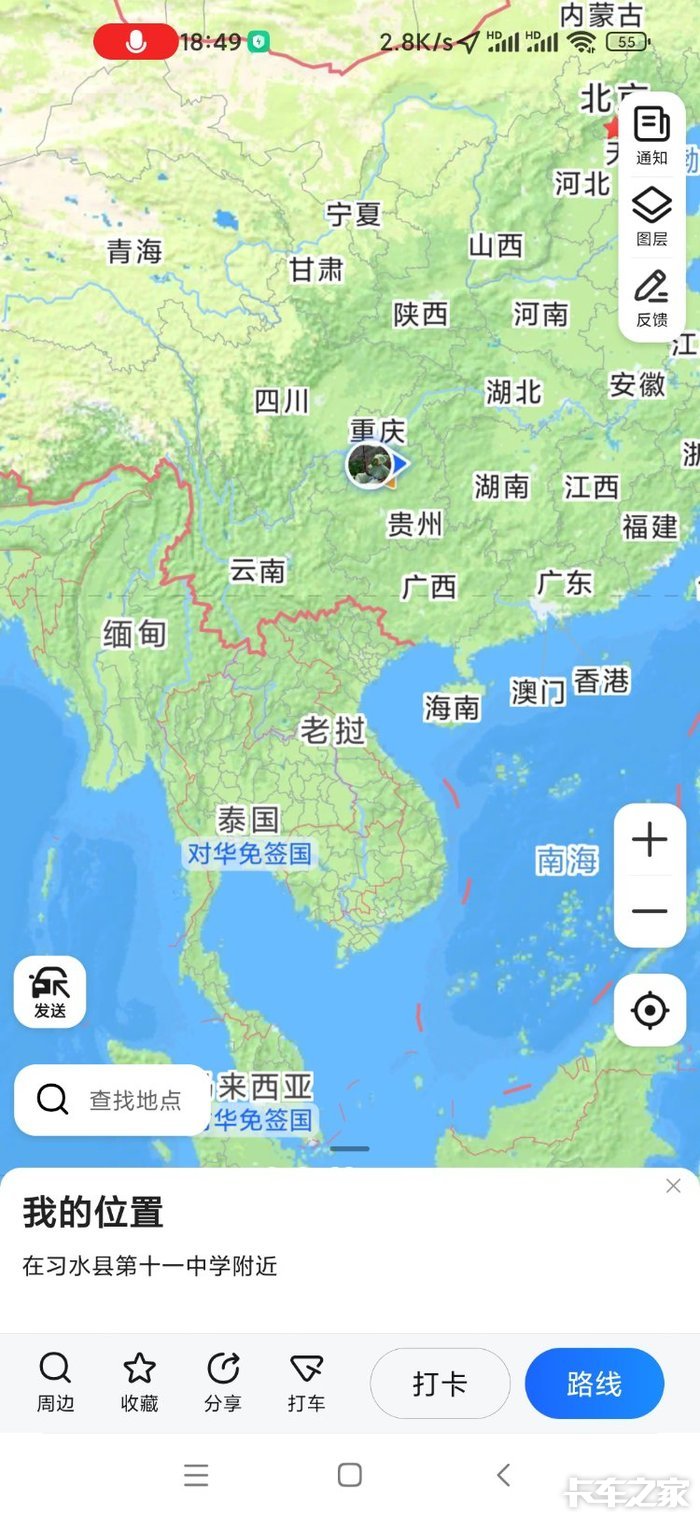Tap the 发送 send-to-car button

coord(50,992)
